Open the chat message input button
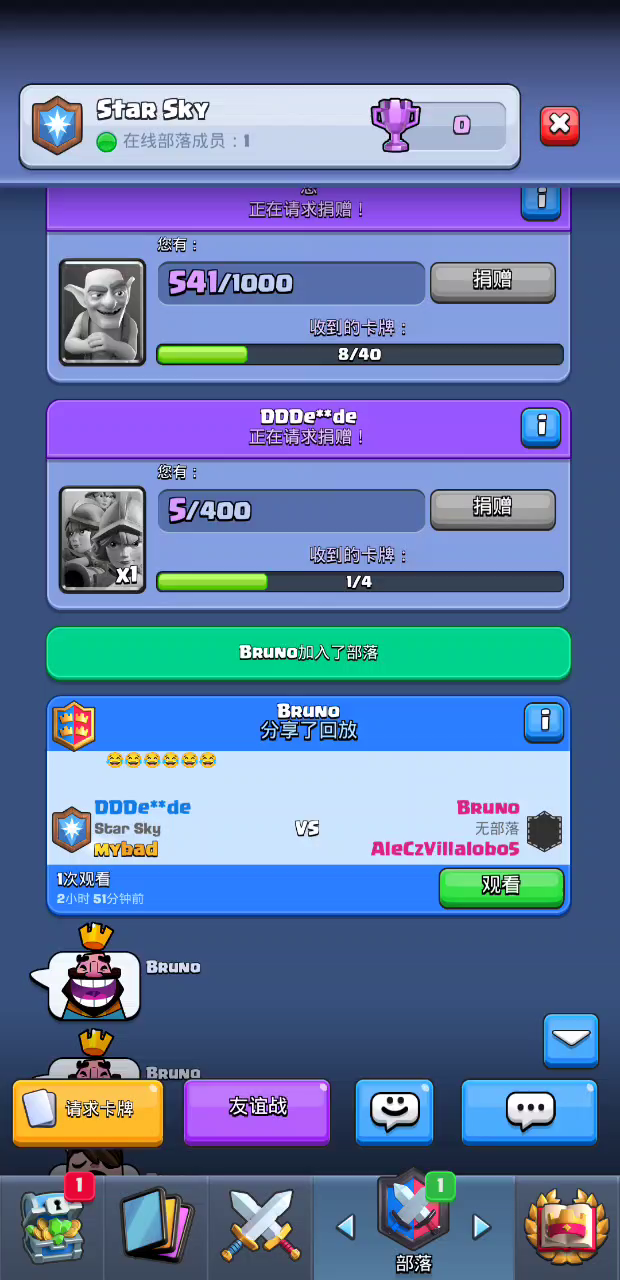 coord(529,1110)
